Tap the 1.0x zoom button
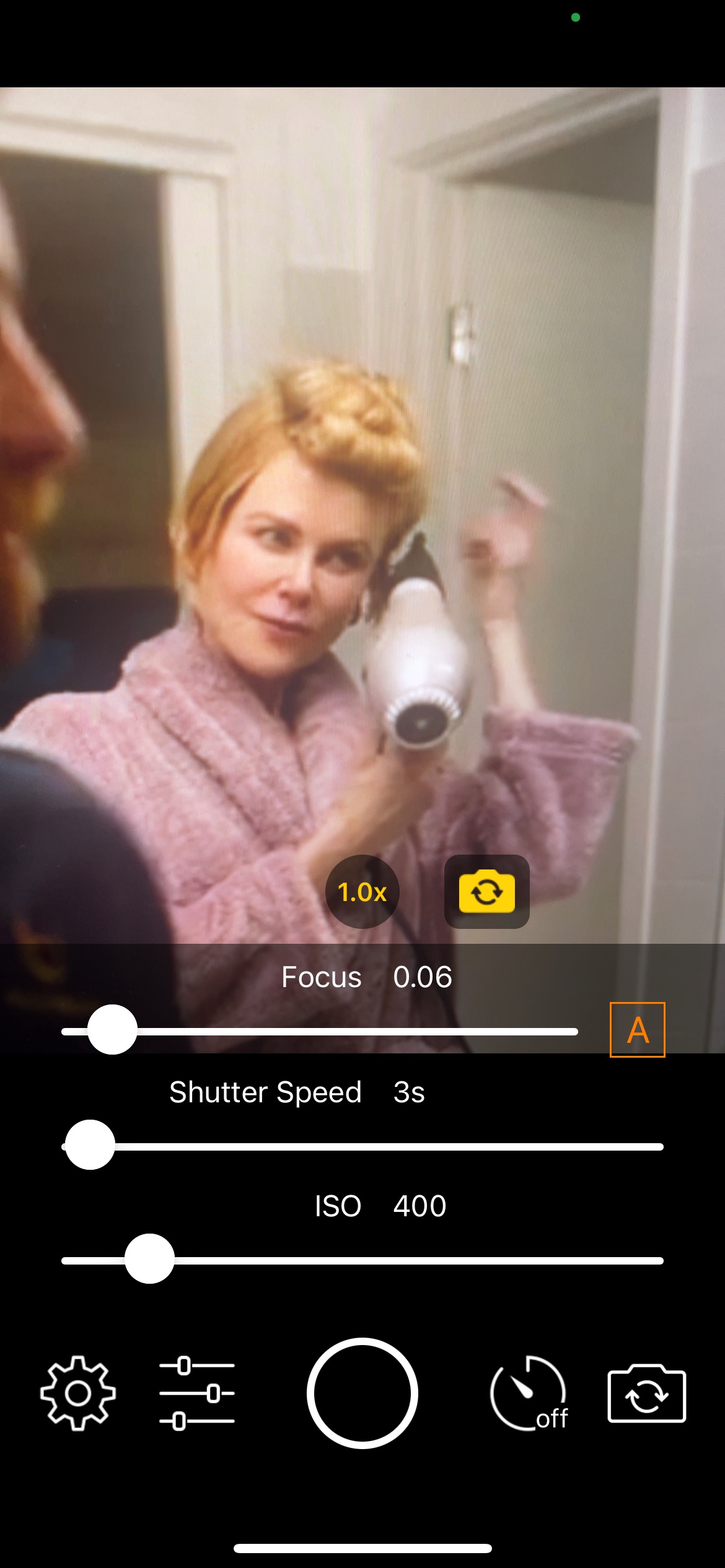This screenshot has height=1568, width=725. tap(362, 892)
